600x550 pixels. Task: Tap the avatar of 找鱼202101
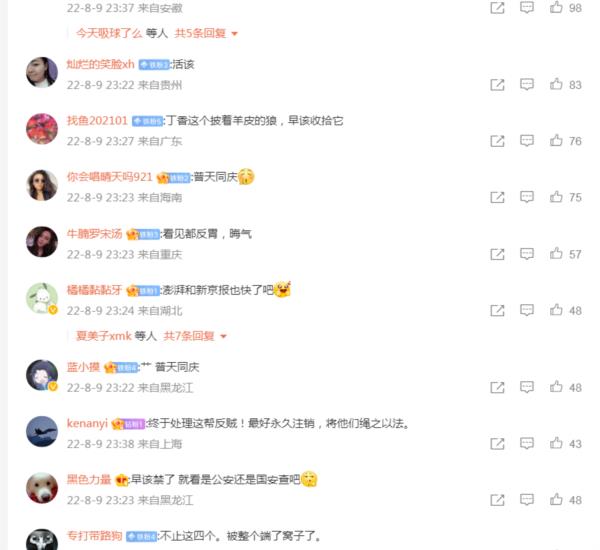pos(41,129)
